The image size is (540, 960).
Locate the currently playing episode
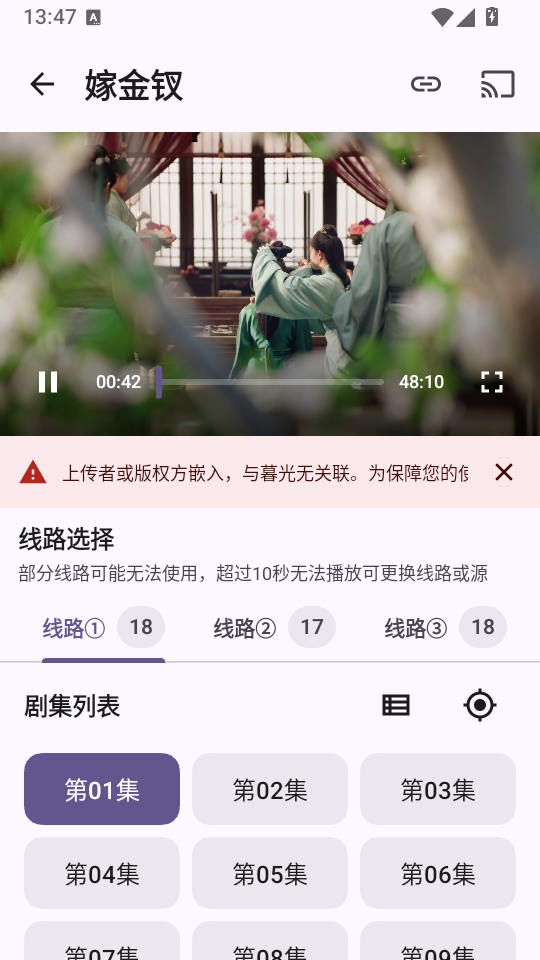479,705
